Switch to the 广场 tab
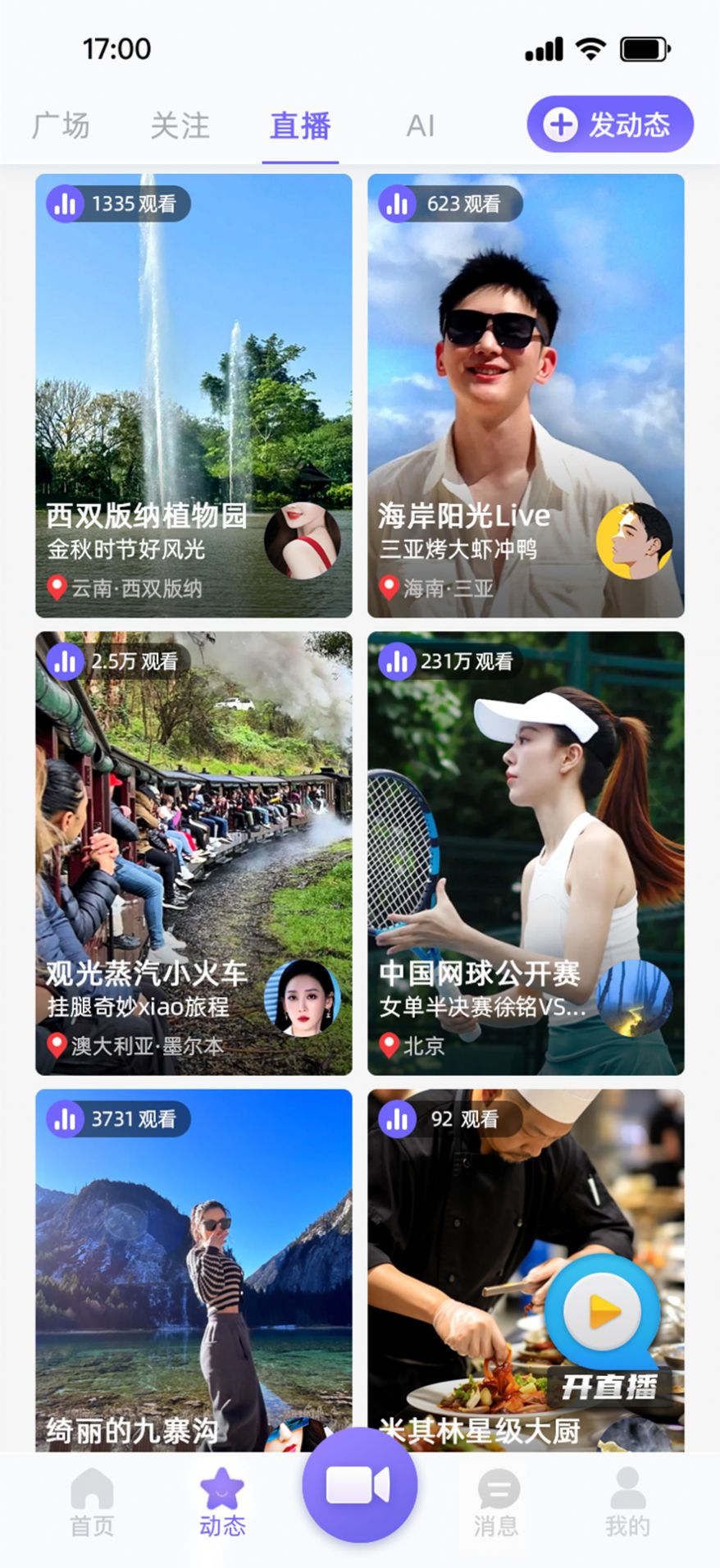 [x=61, y=125]
